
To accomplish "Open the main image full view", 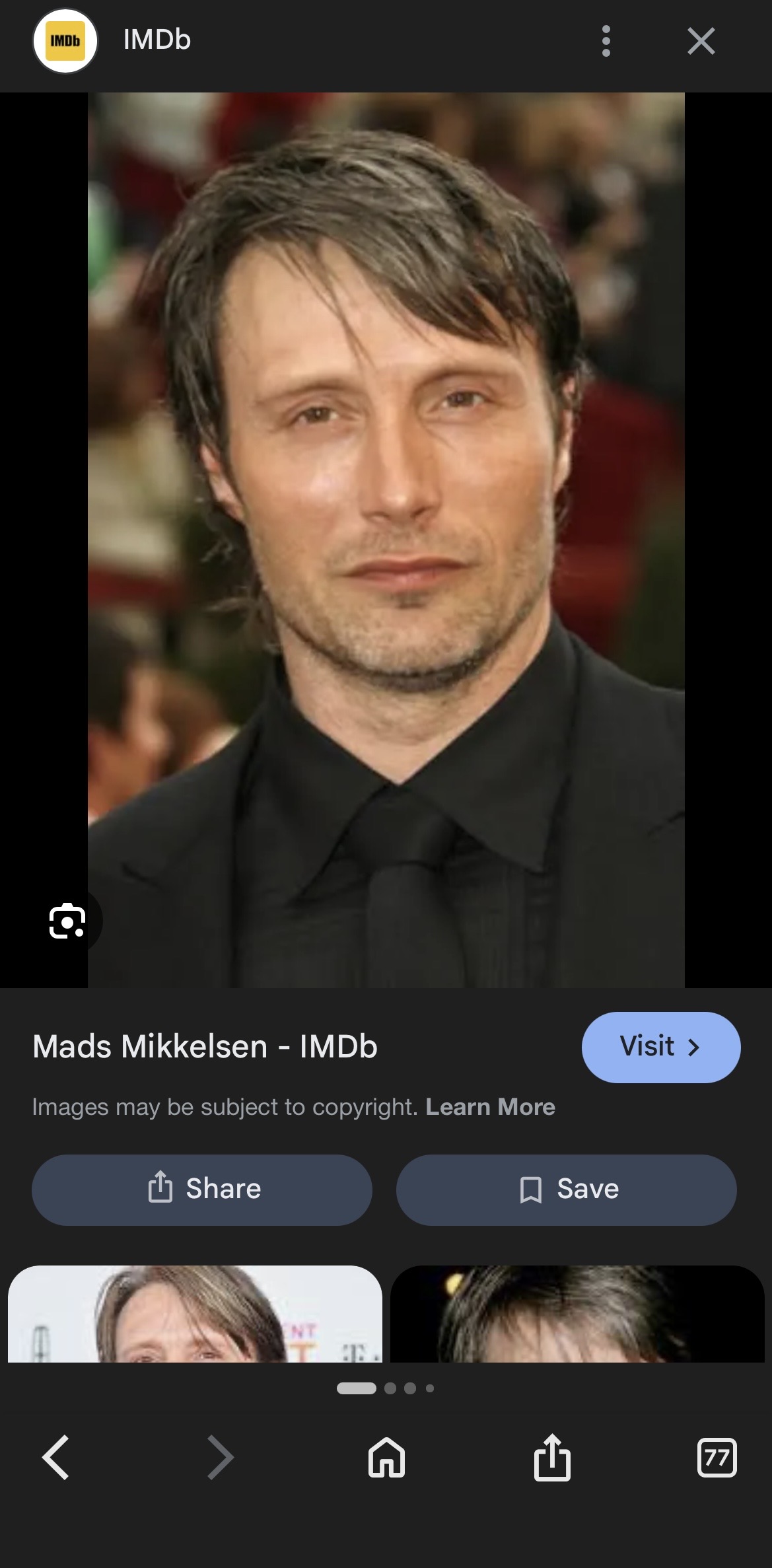I will click(386, 528).
